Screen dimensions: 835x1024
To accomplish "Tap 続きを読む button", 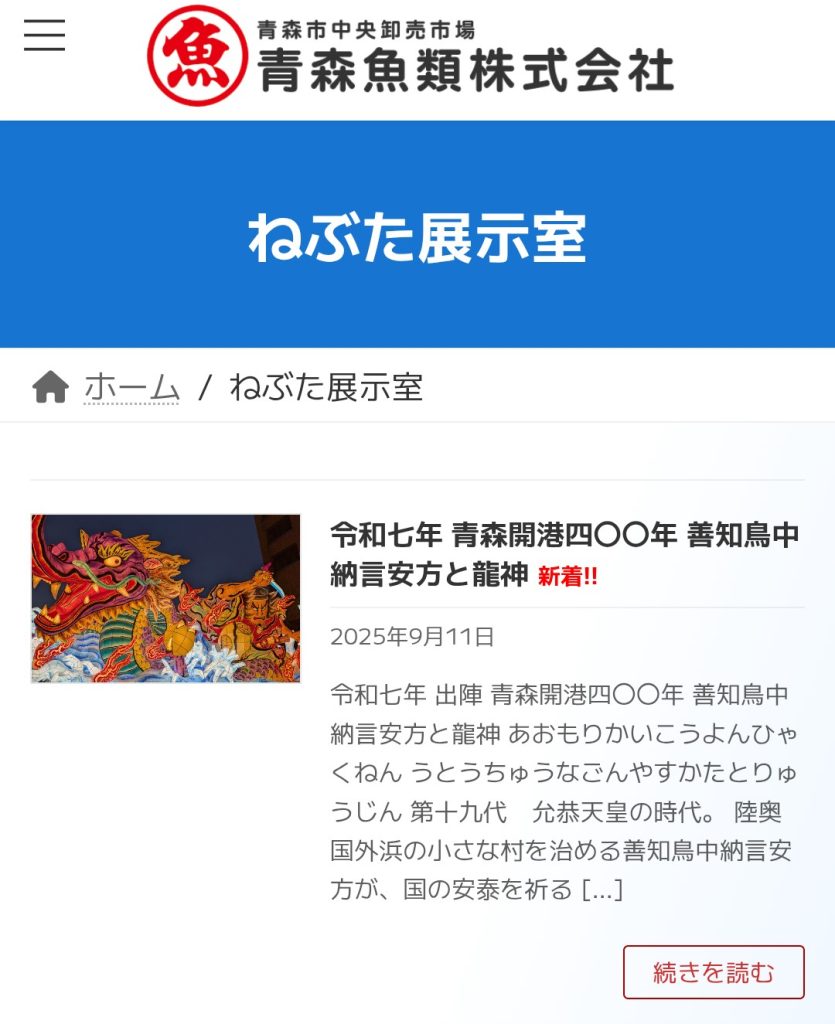I will click(x=713, y=972).
